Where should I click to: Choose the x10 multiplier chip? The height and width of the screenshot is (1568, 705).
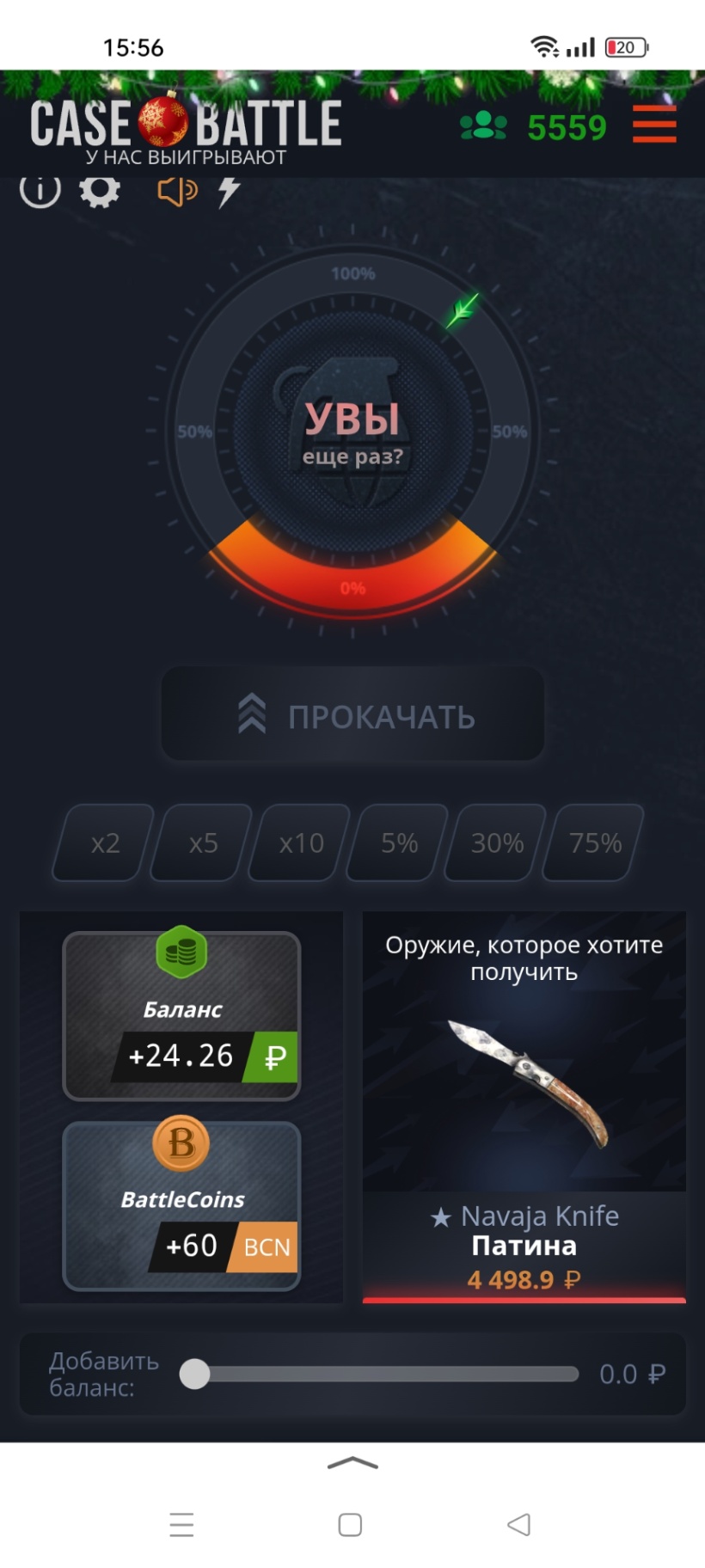(301, 842)
